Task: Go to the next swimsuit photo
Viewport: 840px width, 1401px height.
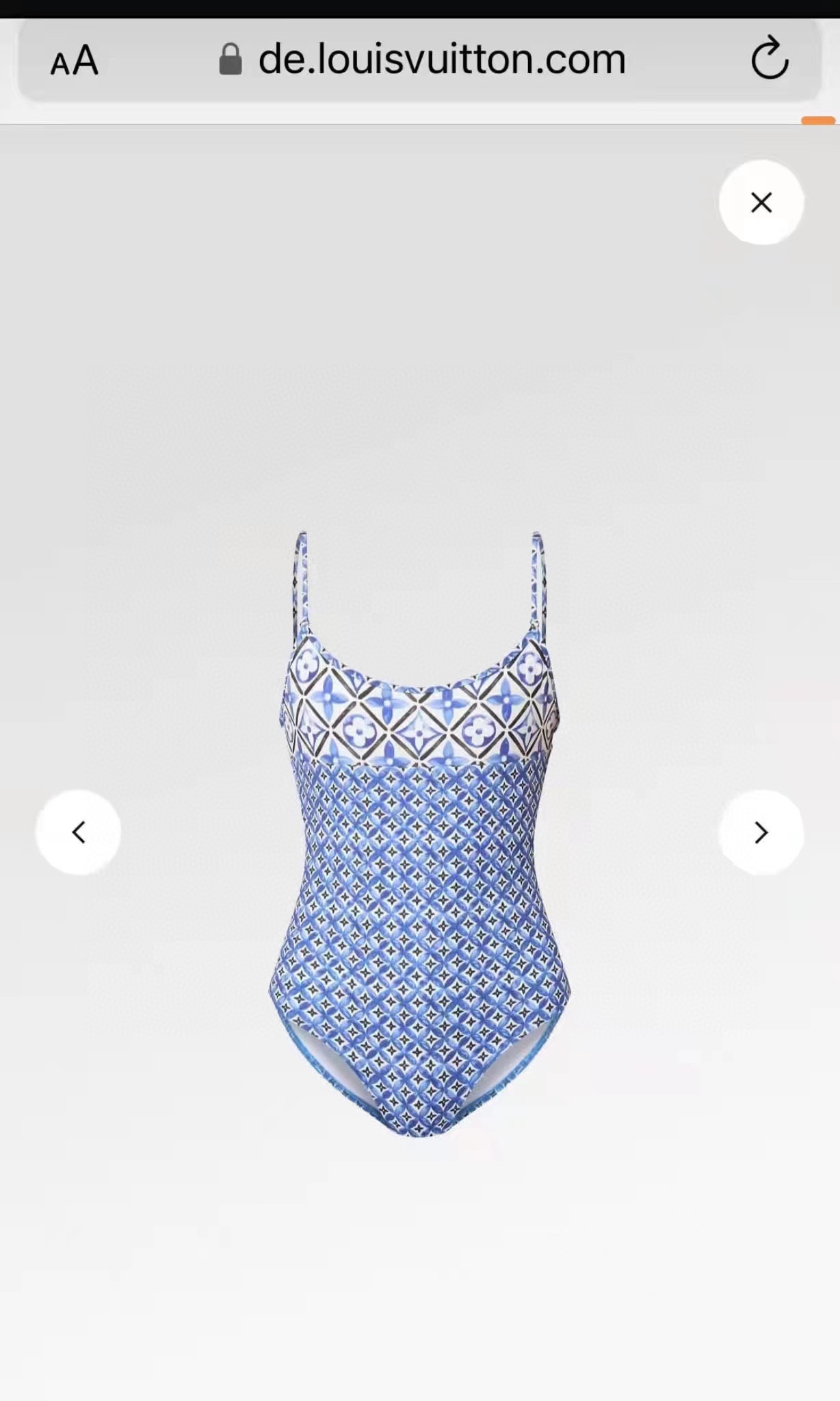Action: 761,832
